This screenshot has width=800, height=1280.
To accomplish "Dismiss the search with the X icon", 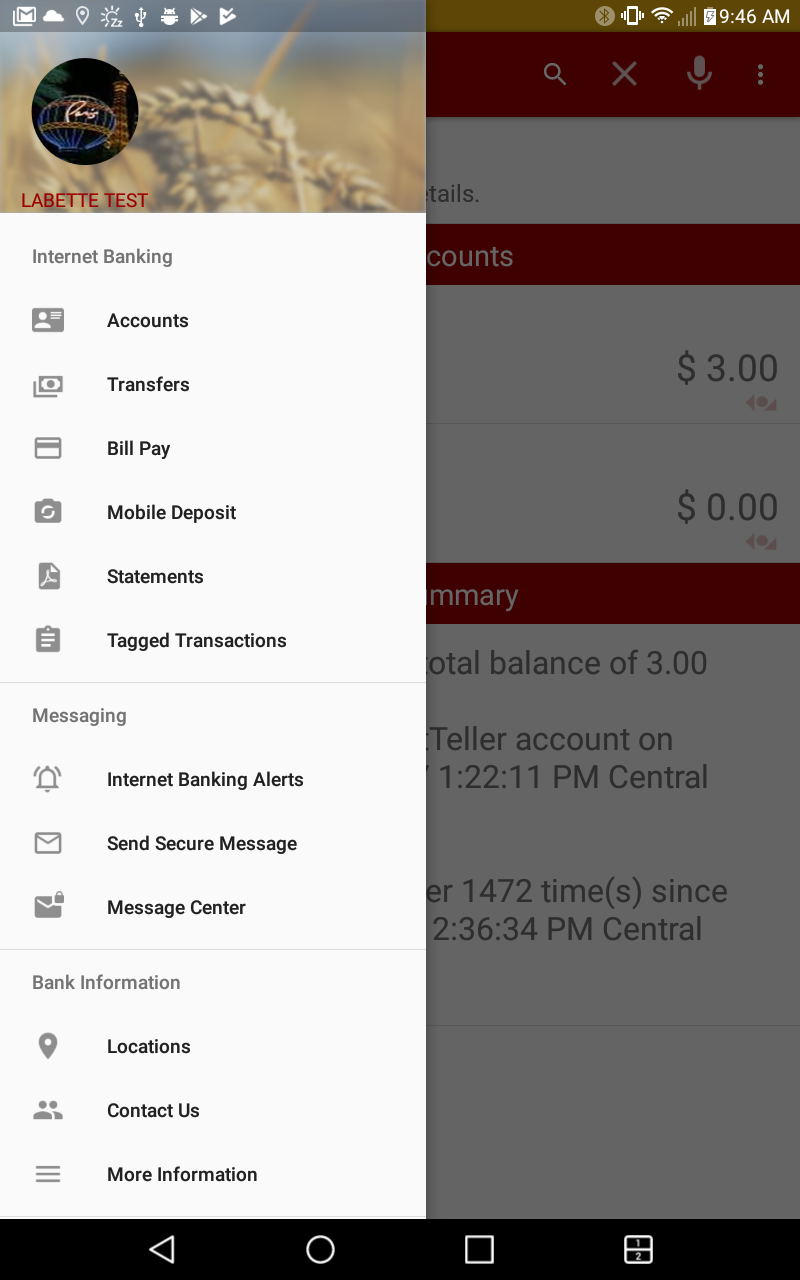I will click(625, 73).
